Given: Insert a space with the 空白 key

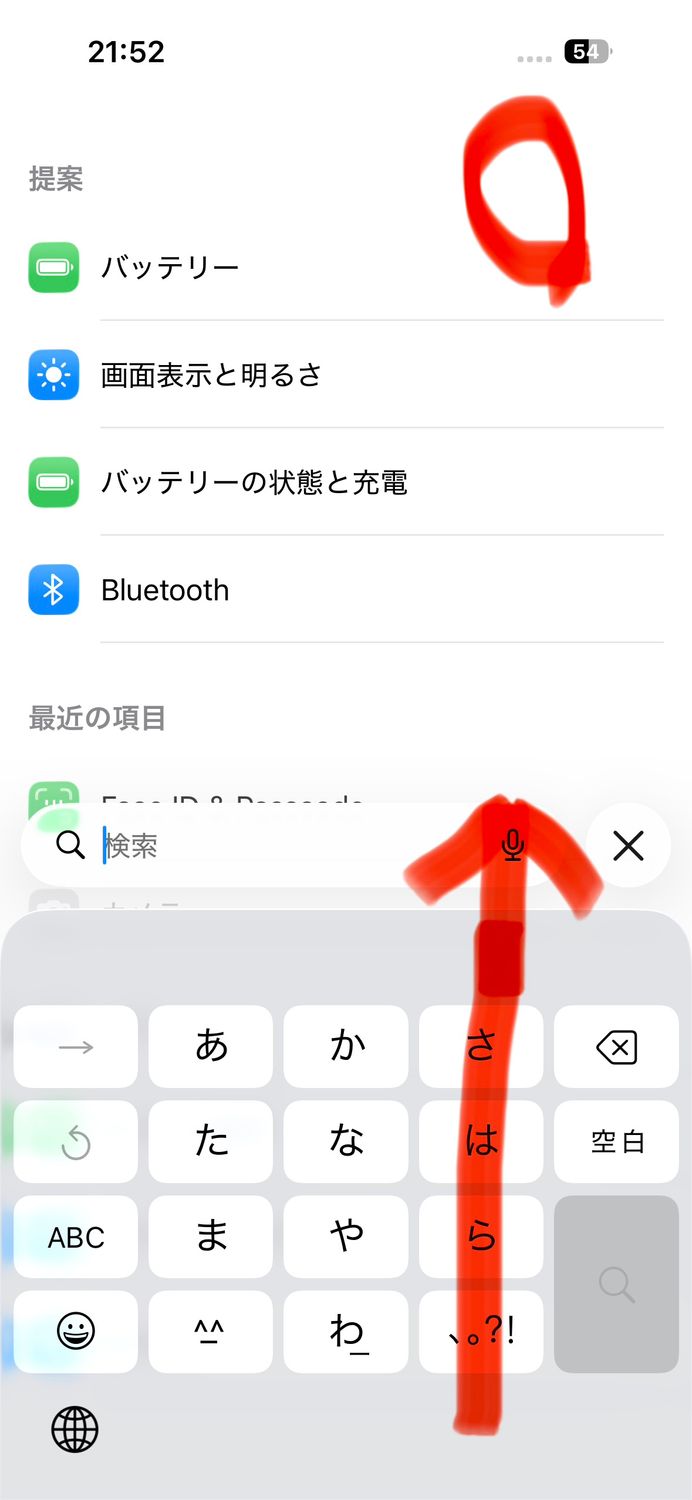Looking at the screenshot, I should coord(616,1142).
